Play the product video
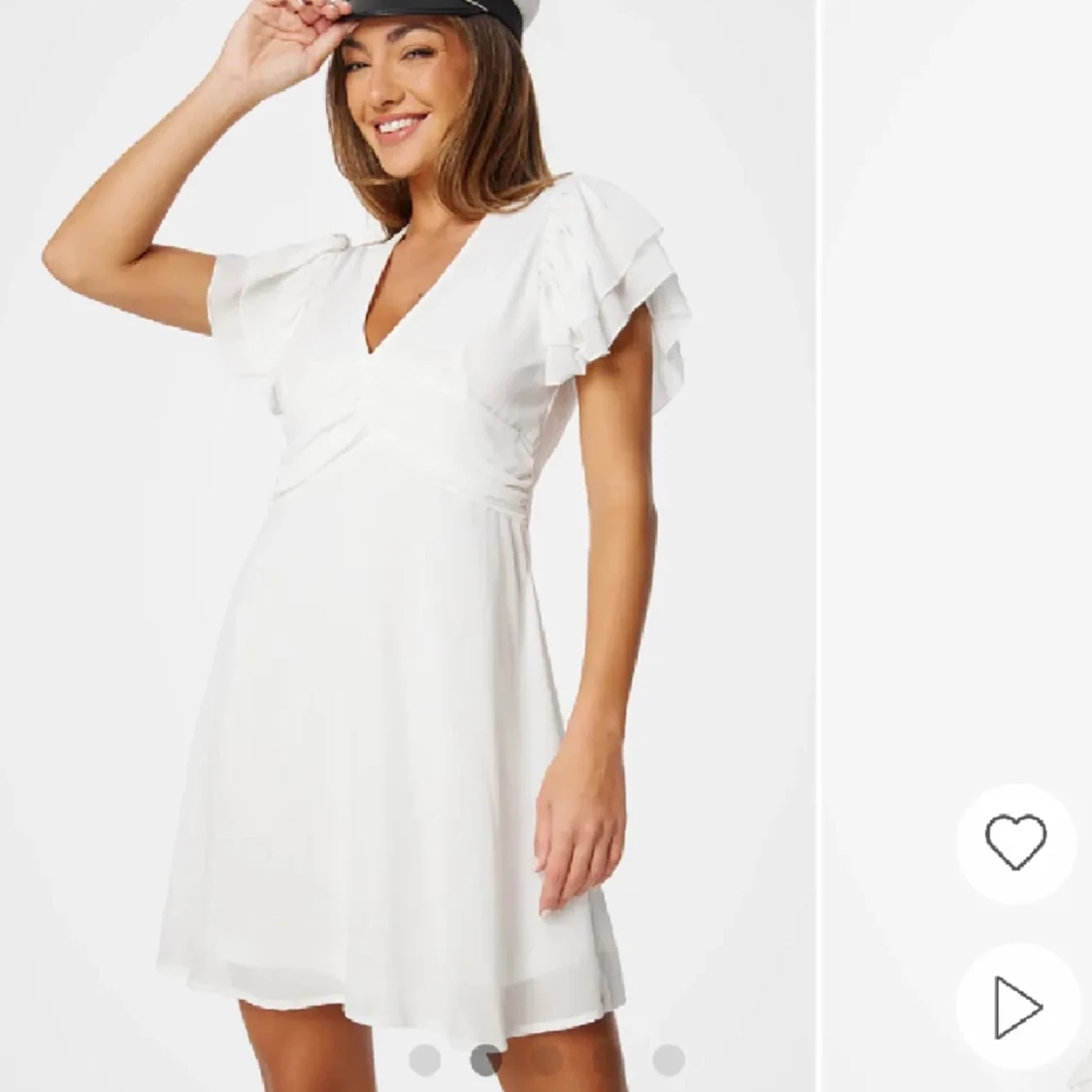The image size is (1092, 1092). point(1016,1006)
